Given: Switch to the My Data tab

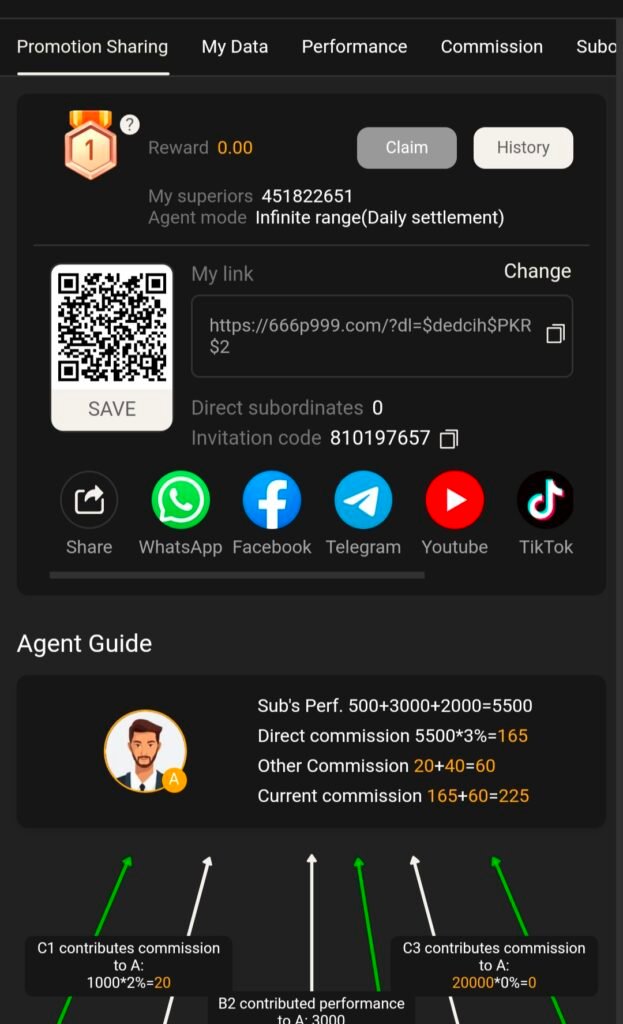Looking at the screenshot, I should 234,47.
